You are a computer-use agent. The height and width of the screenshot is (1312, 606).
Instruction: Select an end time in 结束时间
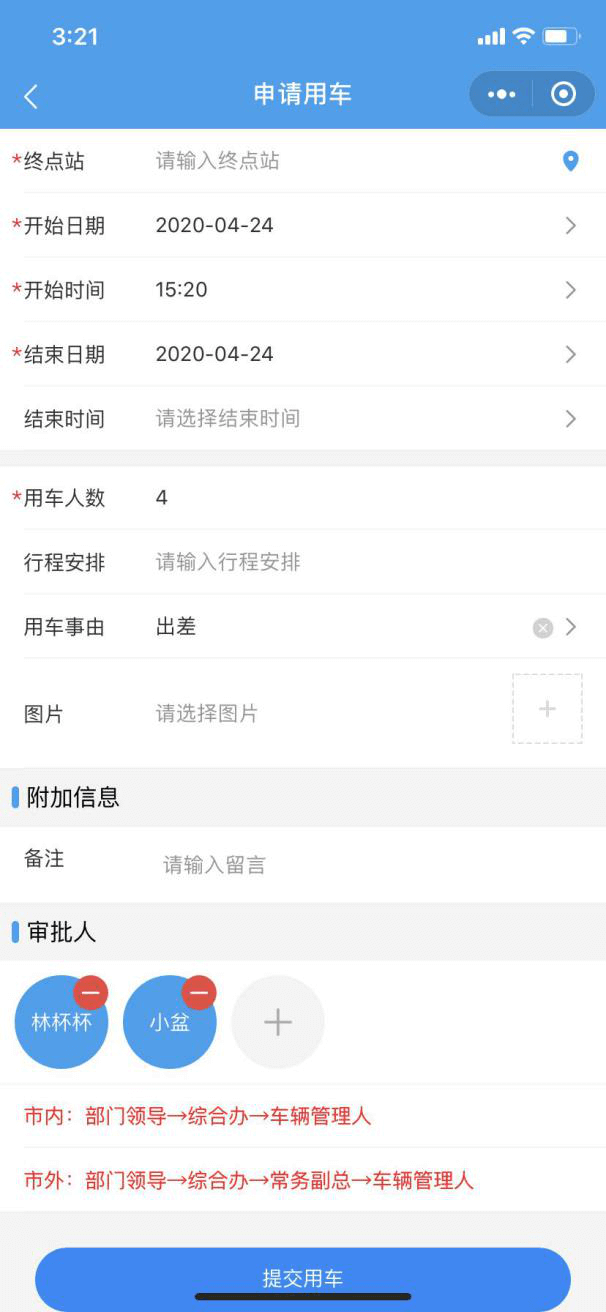pyautogui.click(x=360, y=419)
